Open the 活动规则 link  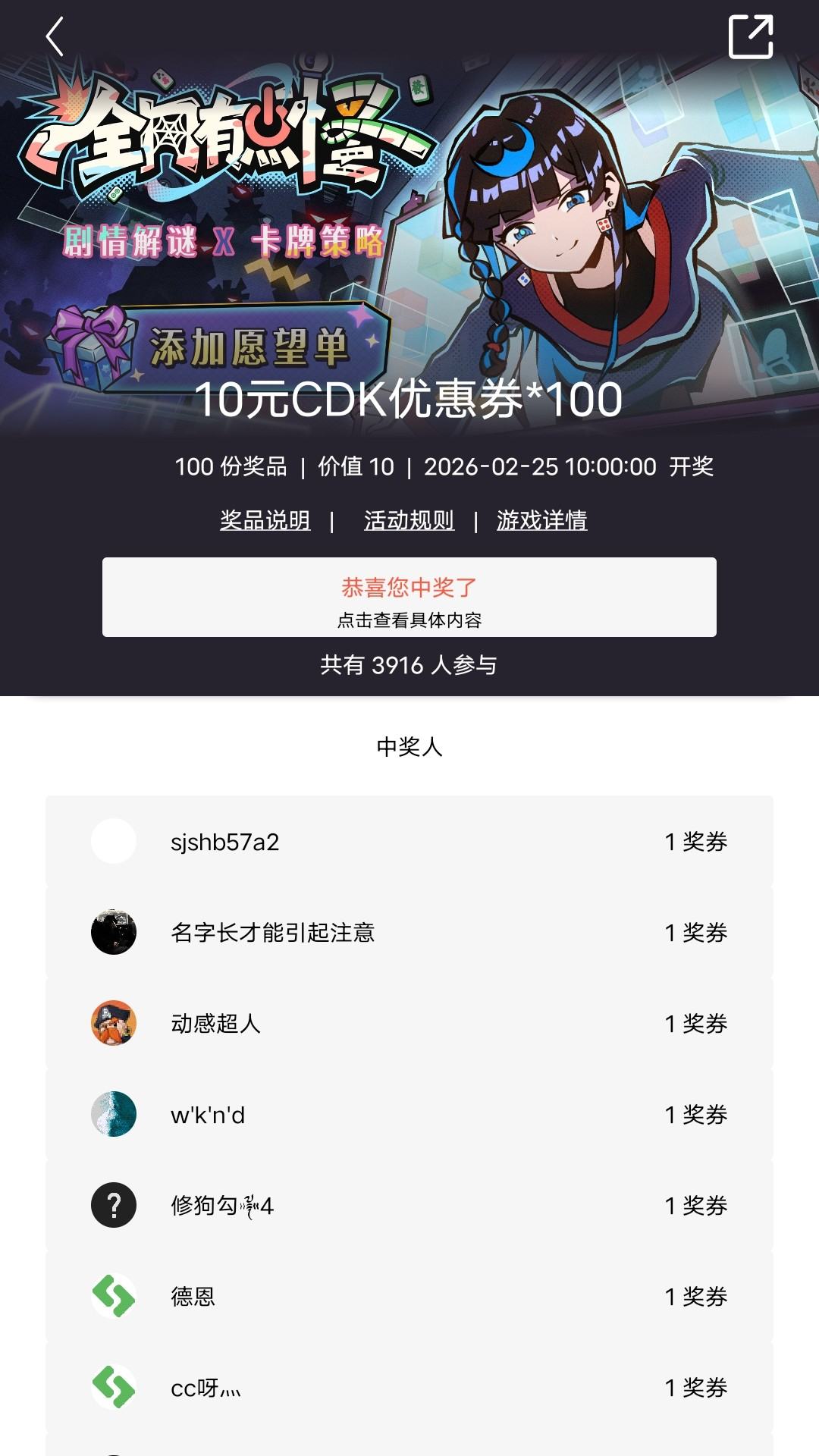(409, 520)
